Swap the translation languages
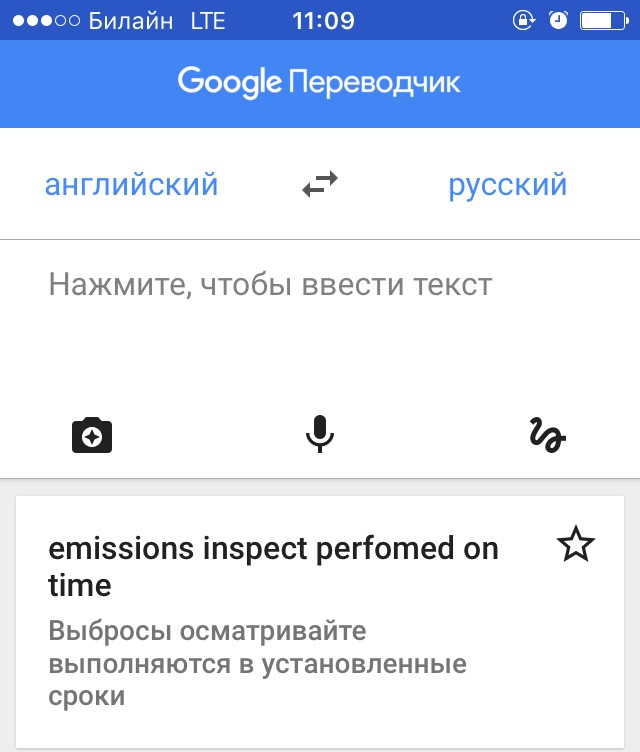 pos(320,184)
